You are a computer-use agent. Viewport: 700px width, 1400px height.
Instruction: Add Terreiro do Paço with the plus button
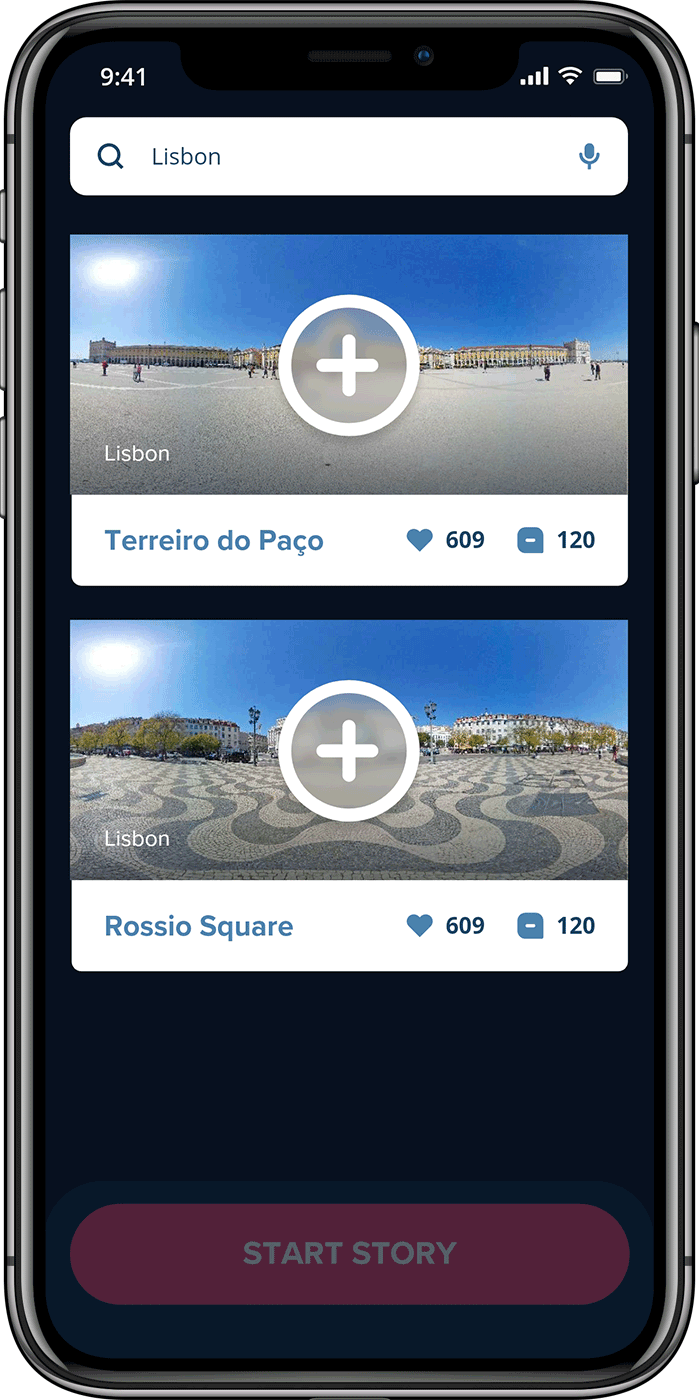(348, 366)
